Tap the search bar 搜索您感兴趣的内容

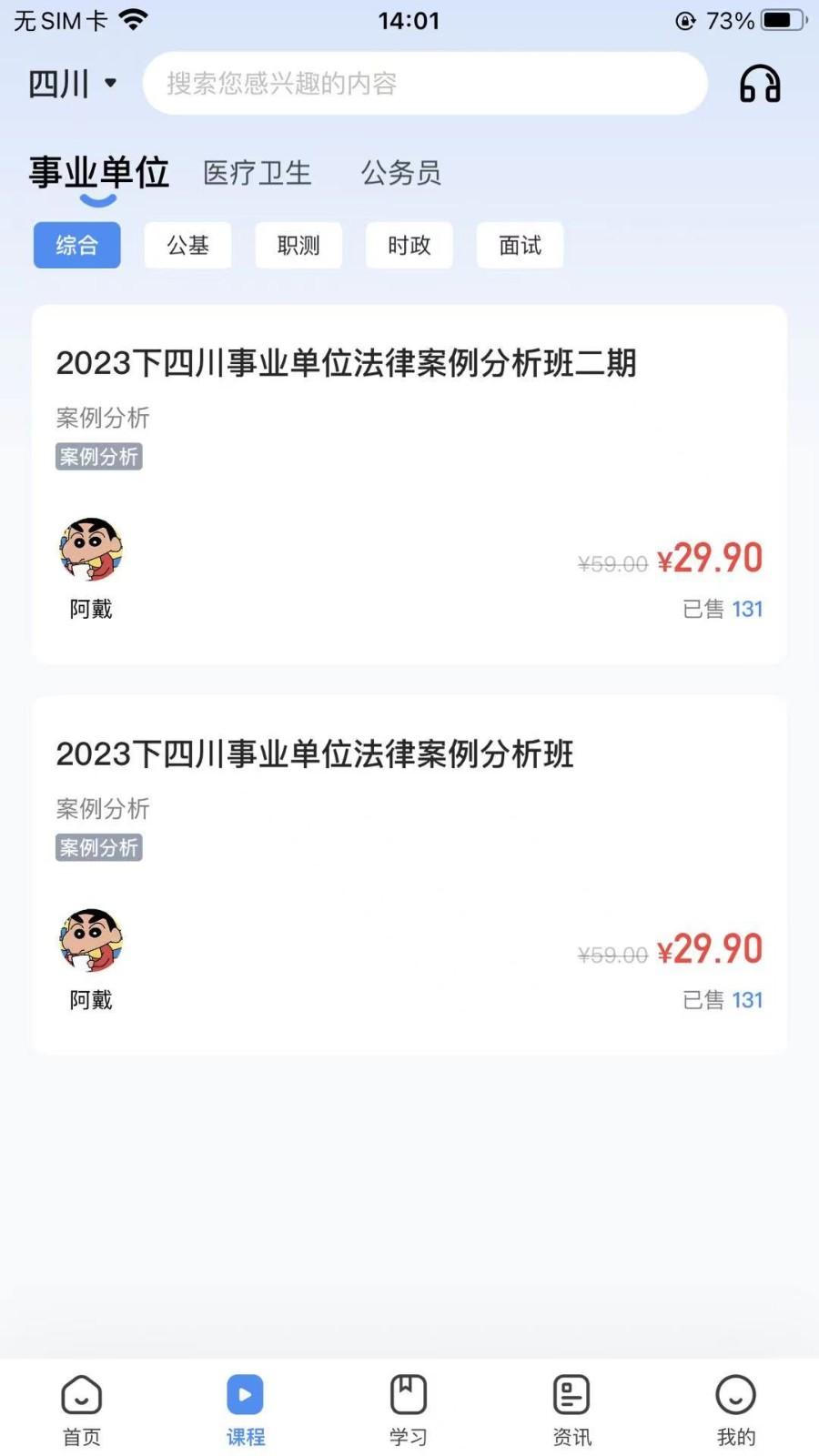(425, 83)
